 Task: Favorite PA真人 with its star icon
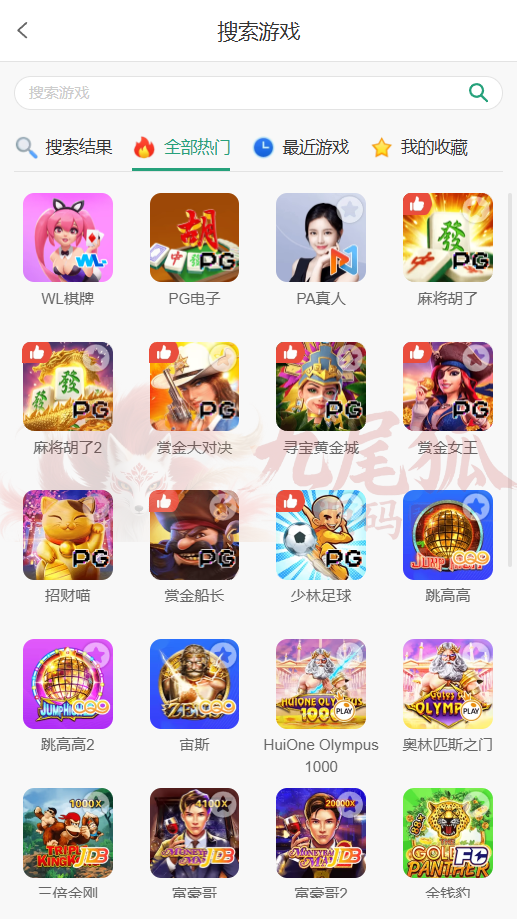point(350,209)
